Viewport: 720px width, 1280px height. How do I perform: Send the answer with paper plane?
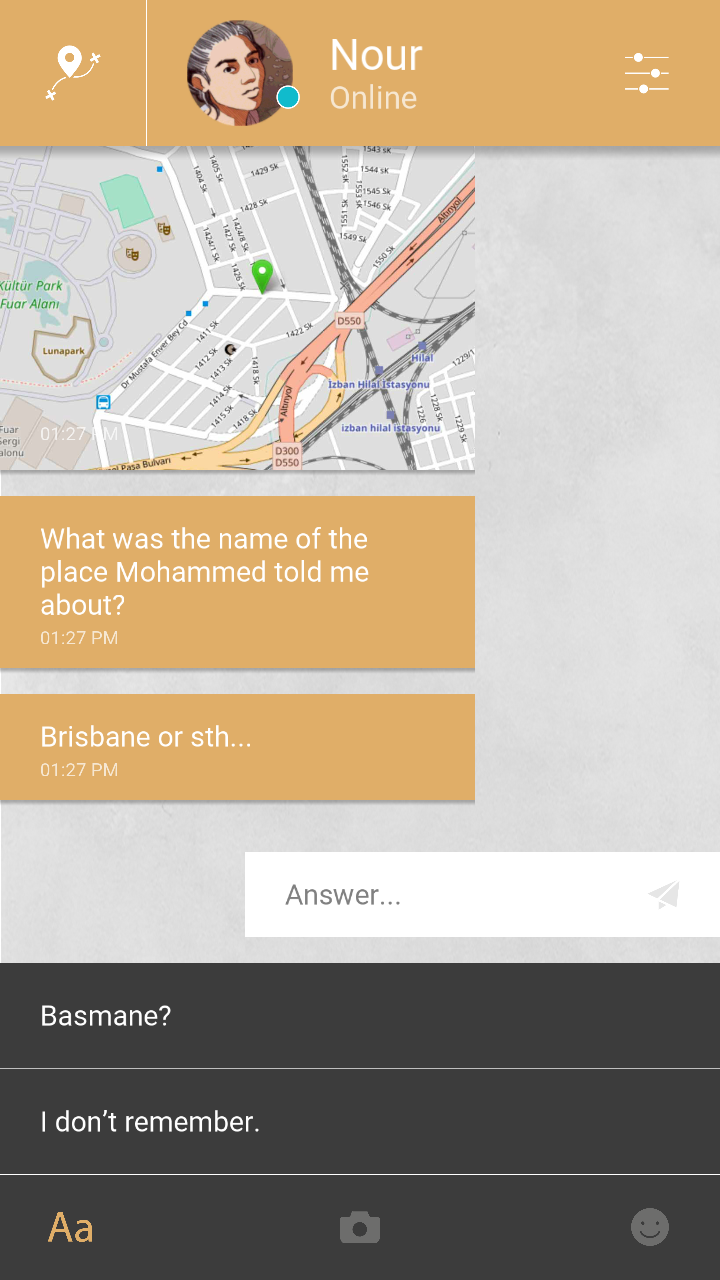coord(664,895)
